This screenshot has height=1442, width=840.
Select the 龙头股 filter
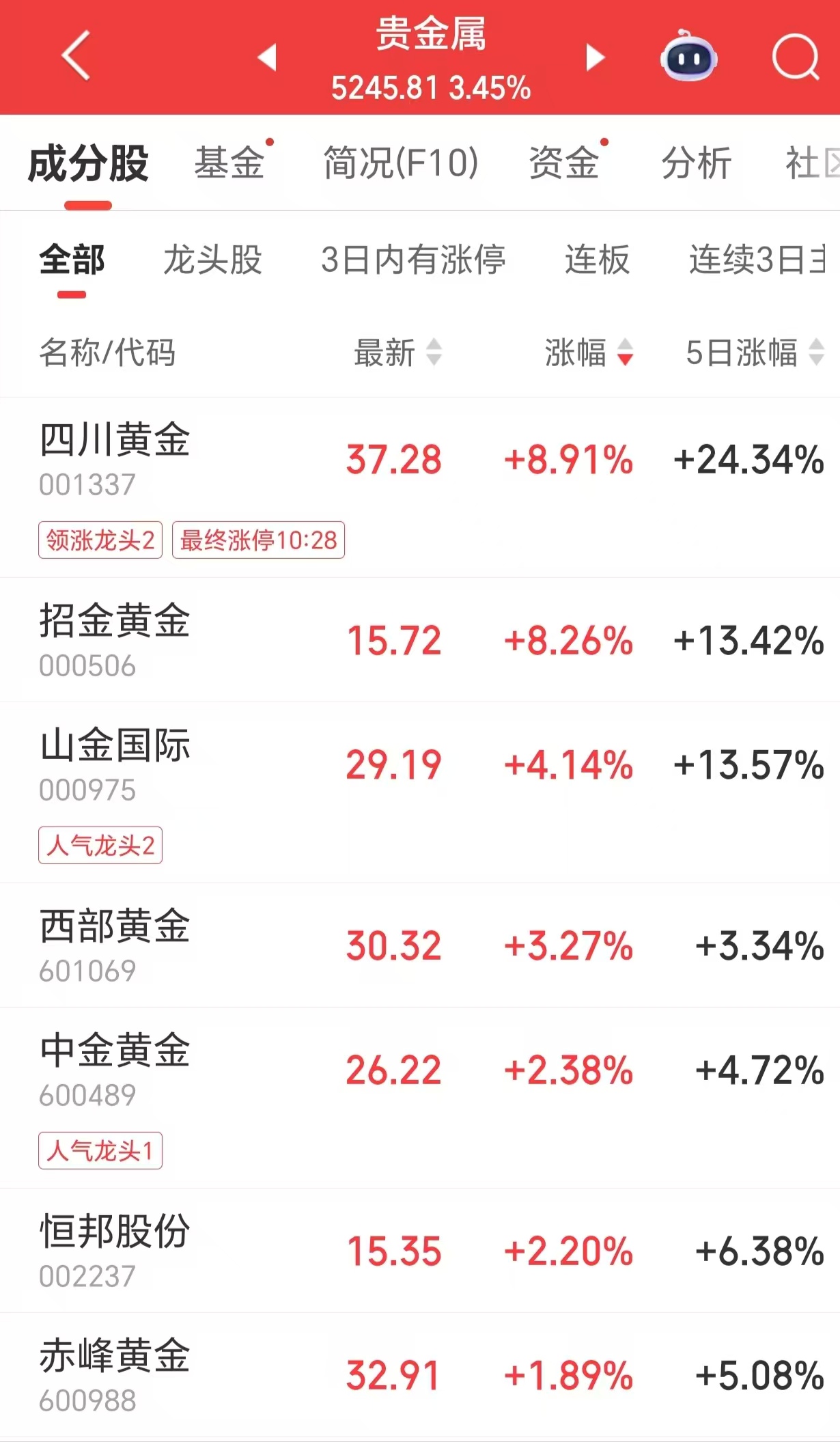click(x=212, y=260)
